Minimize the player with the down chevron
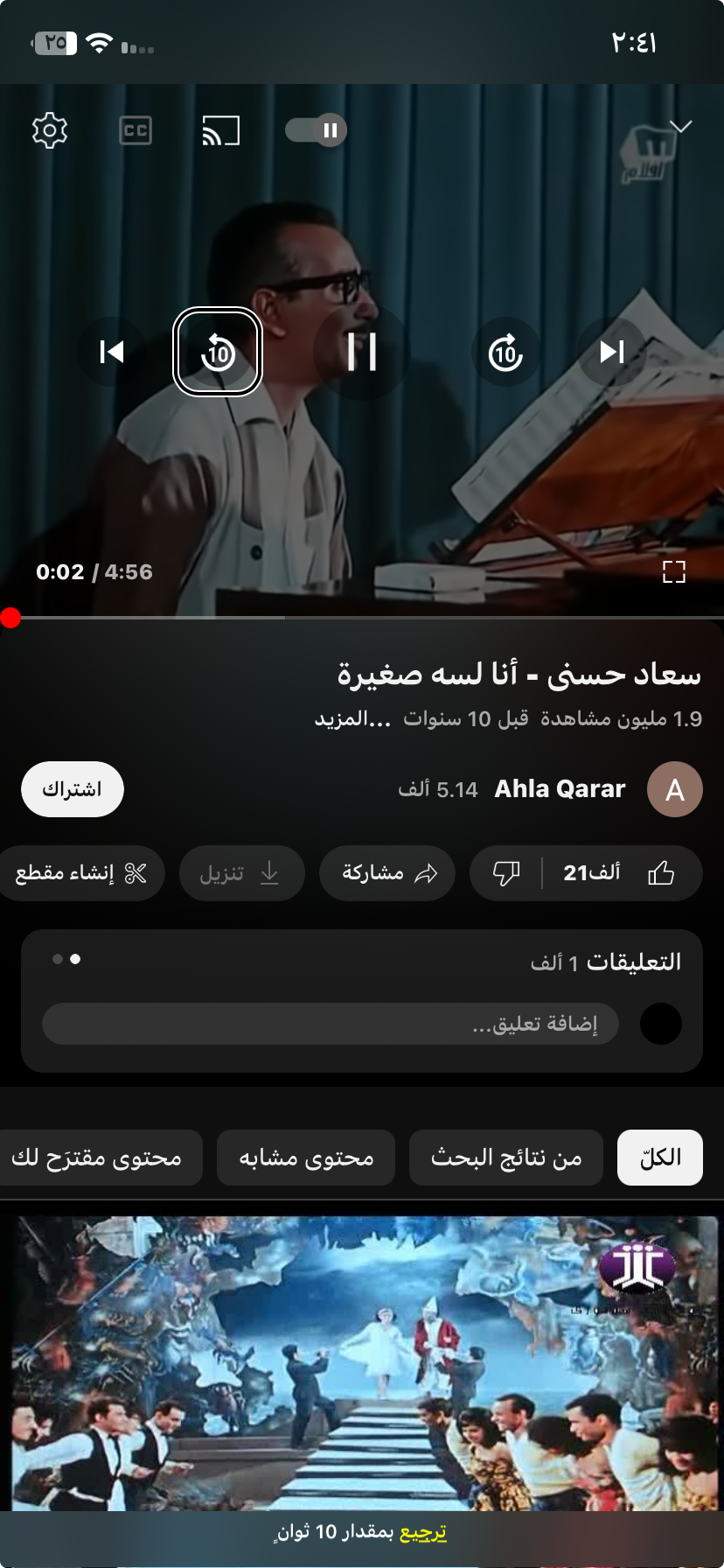The width and height of the screenshot is (724, 1568). point(680,127)
